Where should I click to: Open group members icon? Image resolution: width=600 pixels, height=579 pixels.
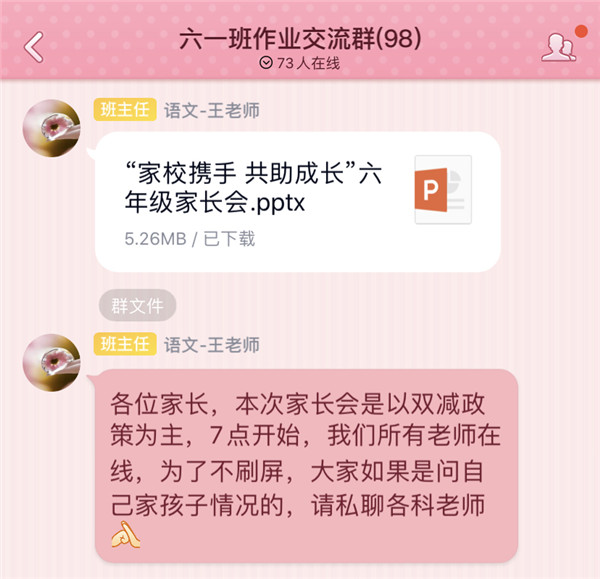pos(556,45)
